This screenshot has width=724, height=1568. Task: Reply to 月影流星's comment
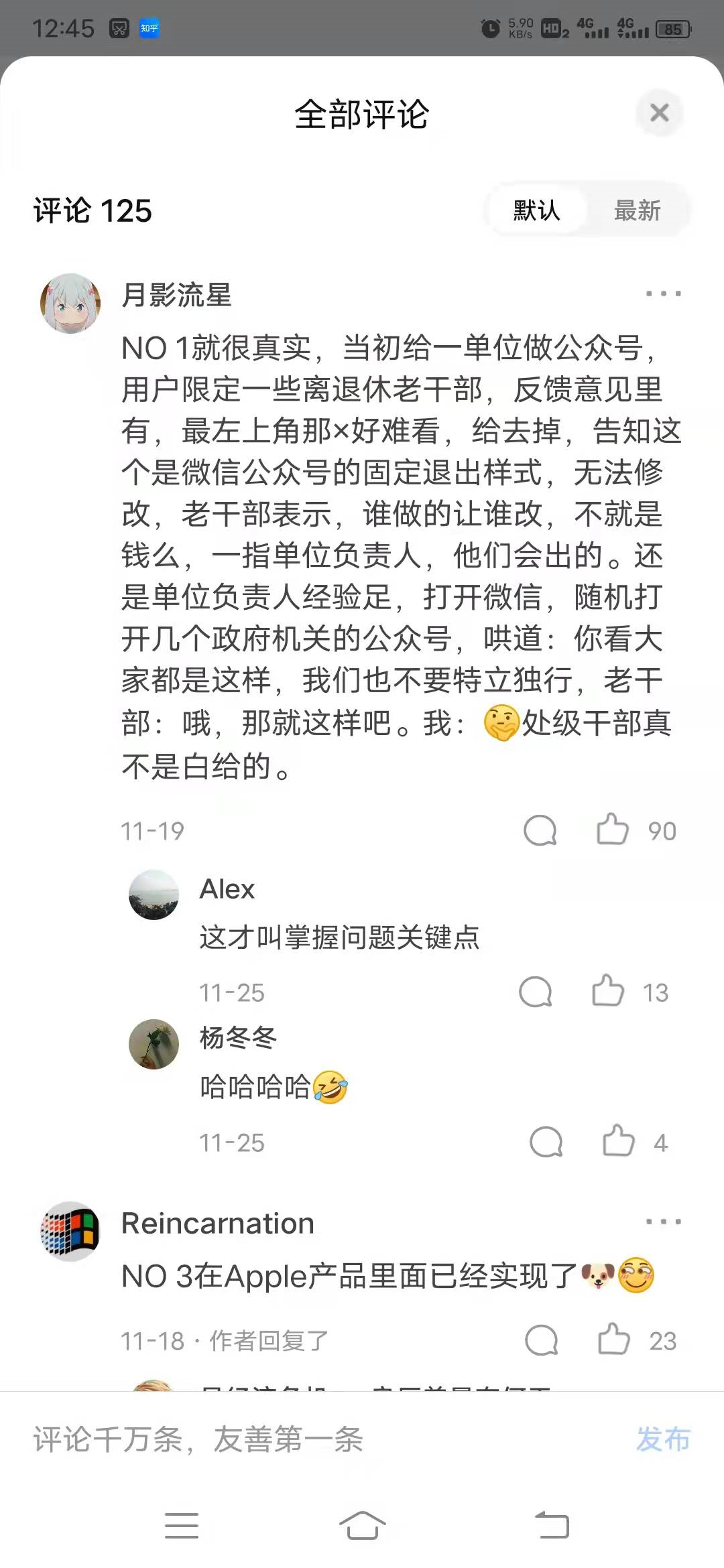pos(540,831)
